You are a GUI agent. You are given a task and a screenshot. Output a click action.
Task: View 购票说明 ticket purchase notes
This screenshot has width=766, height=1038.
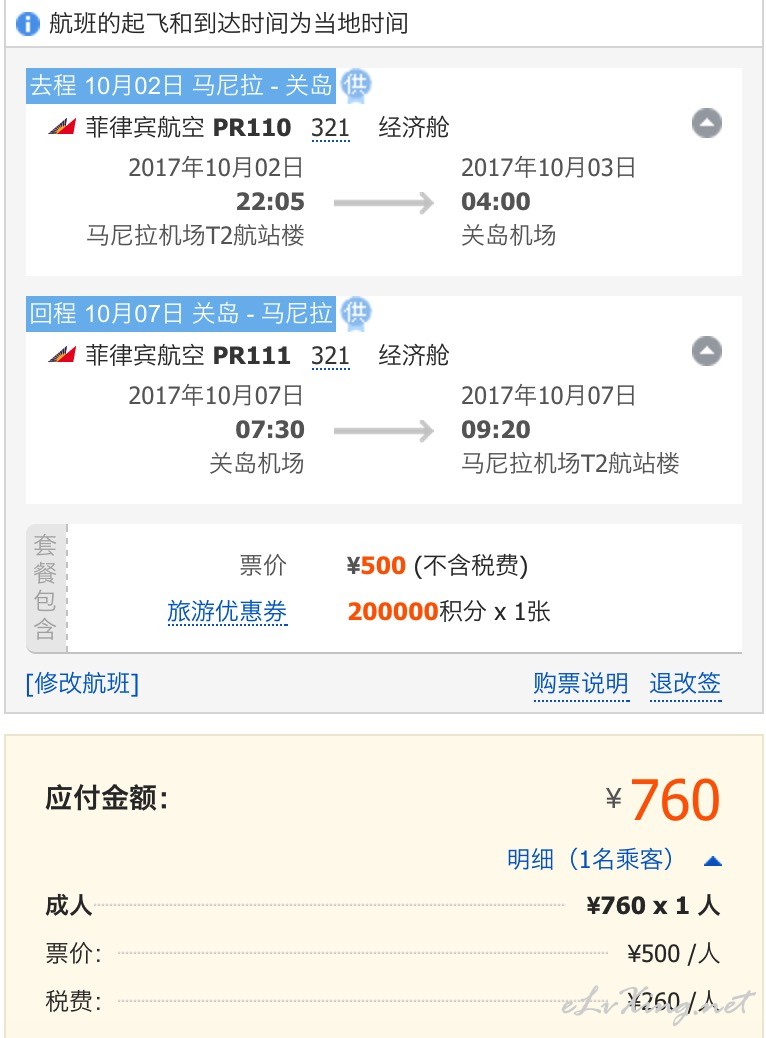click(x=581, y=684)
